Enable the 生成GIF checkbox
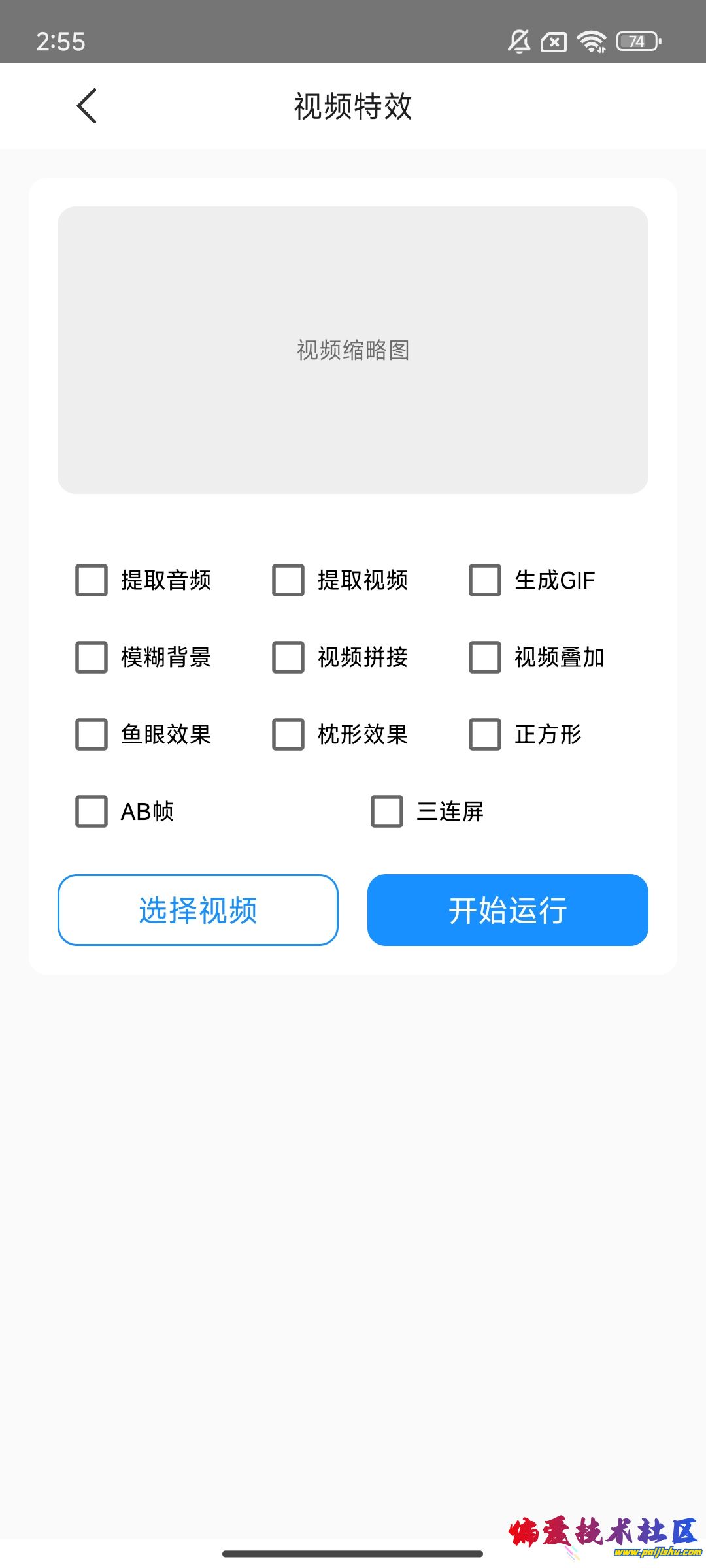 coord(485,580)
